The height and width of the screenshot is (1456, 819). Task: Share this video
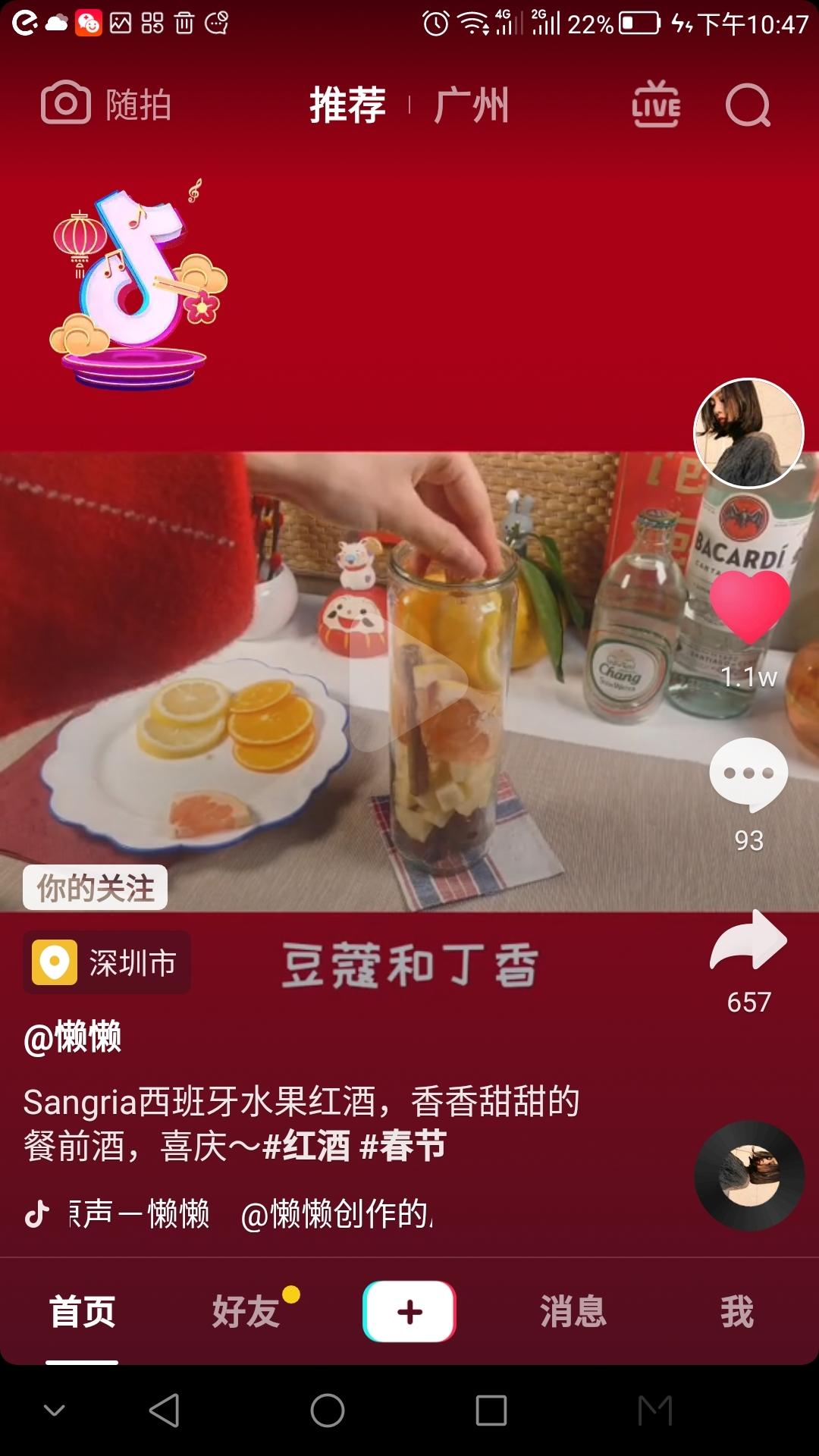(748, 940)
